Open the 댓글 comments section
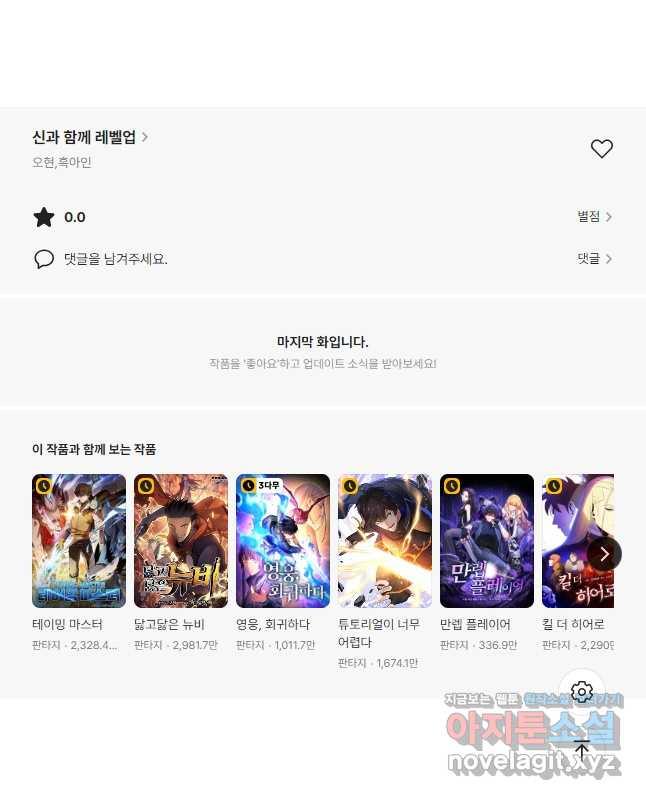 [594, 259]
